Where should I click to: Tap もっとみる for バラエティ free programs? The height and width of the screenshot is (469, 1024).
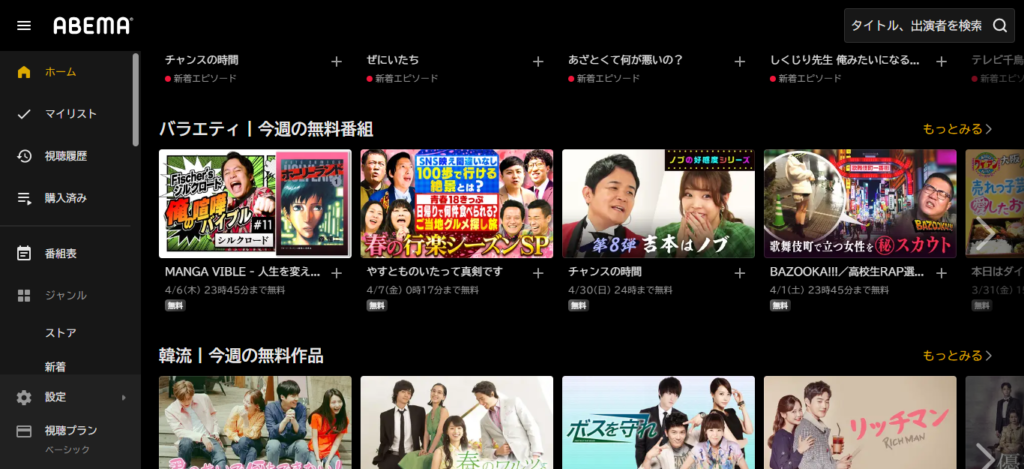pos(957,129)
